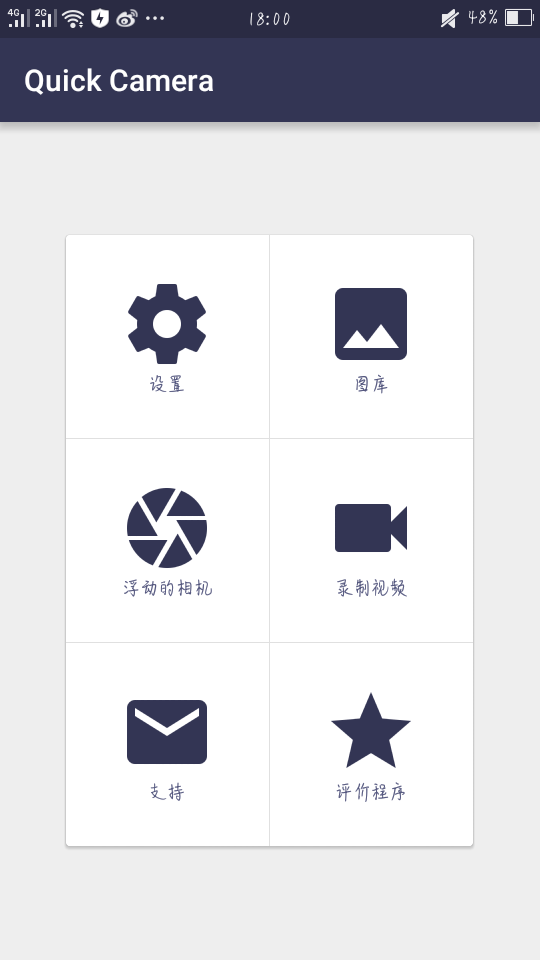The width and height of the screenshot is (540, 960).
Task: Tap 评价程序 to rate the app
Action: pyautogui.click(x=372, y=744)
